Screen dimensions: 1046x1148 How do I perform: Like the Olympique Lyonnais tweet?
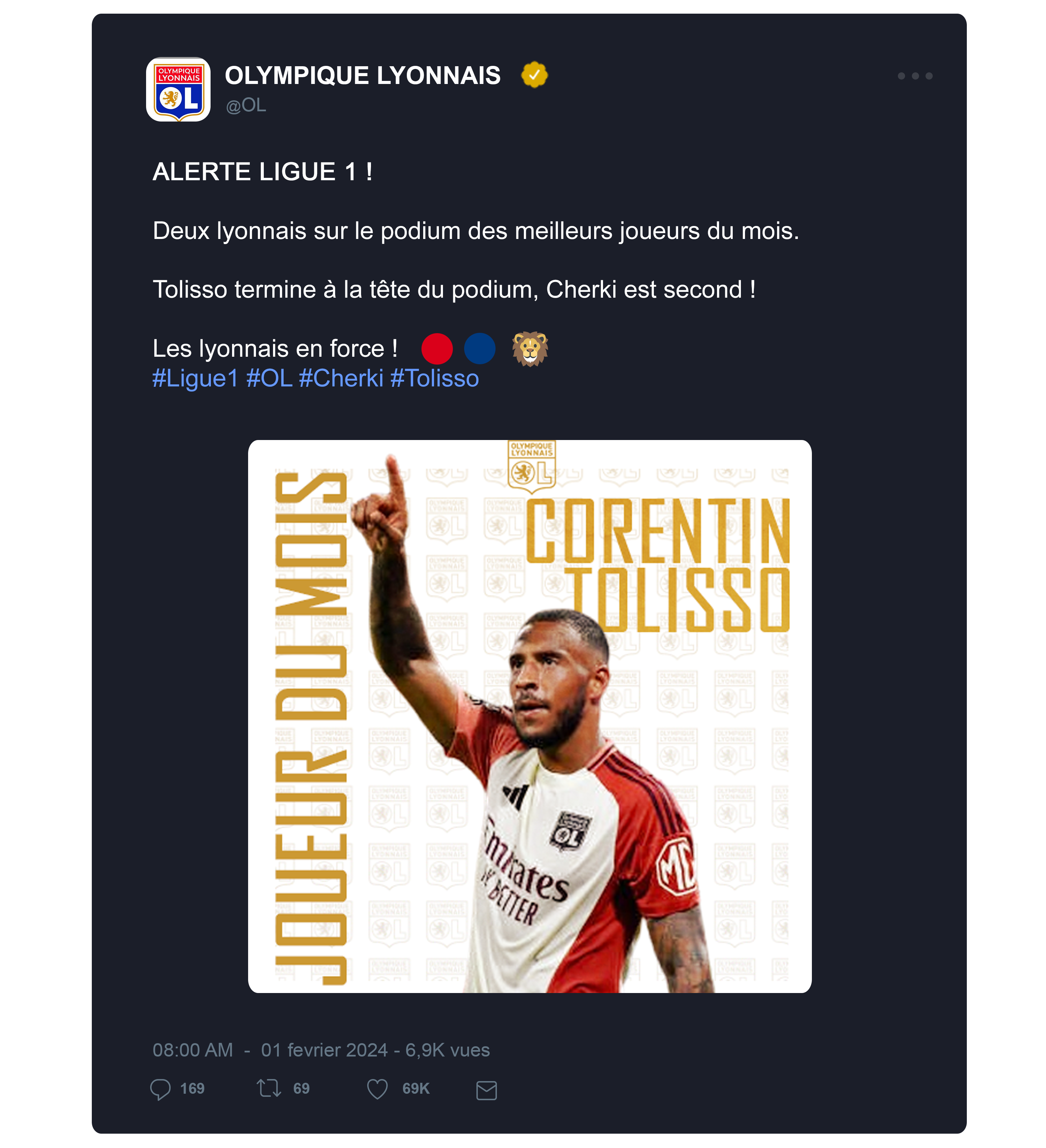(x=377, y=1089)
